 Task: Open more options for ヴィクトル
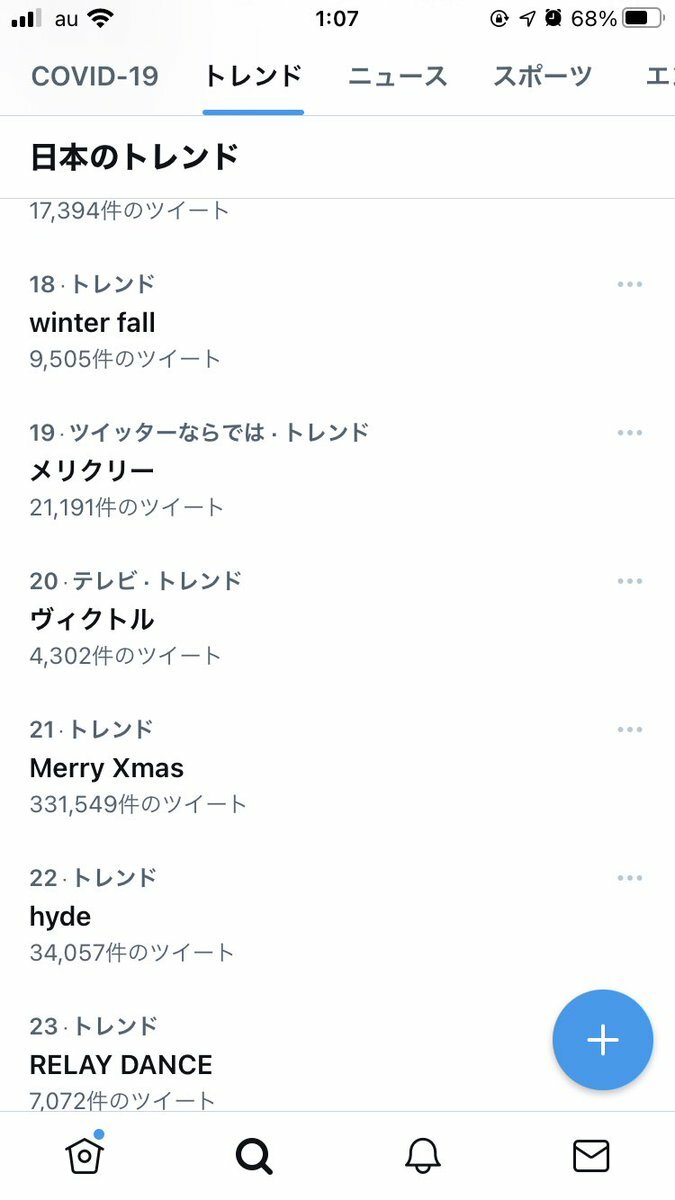[629, 581]
